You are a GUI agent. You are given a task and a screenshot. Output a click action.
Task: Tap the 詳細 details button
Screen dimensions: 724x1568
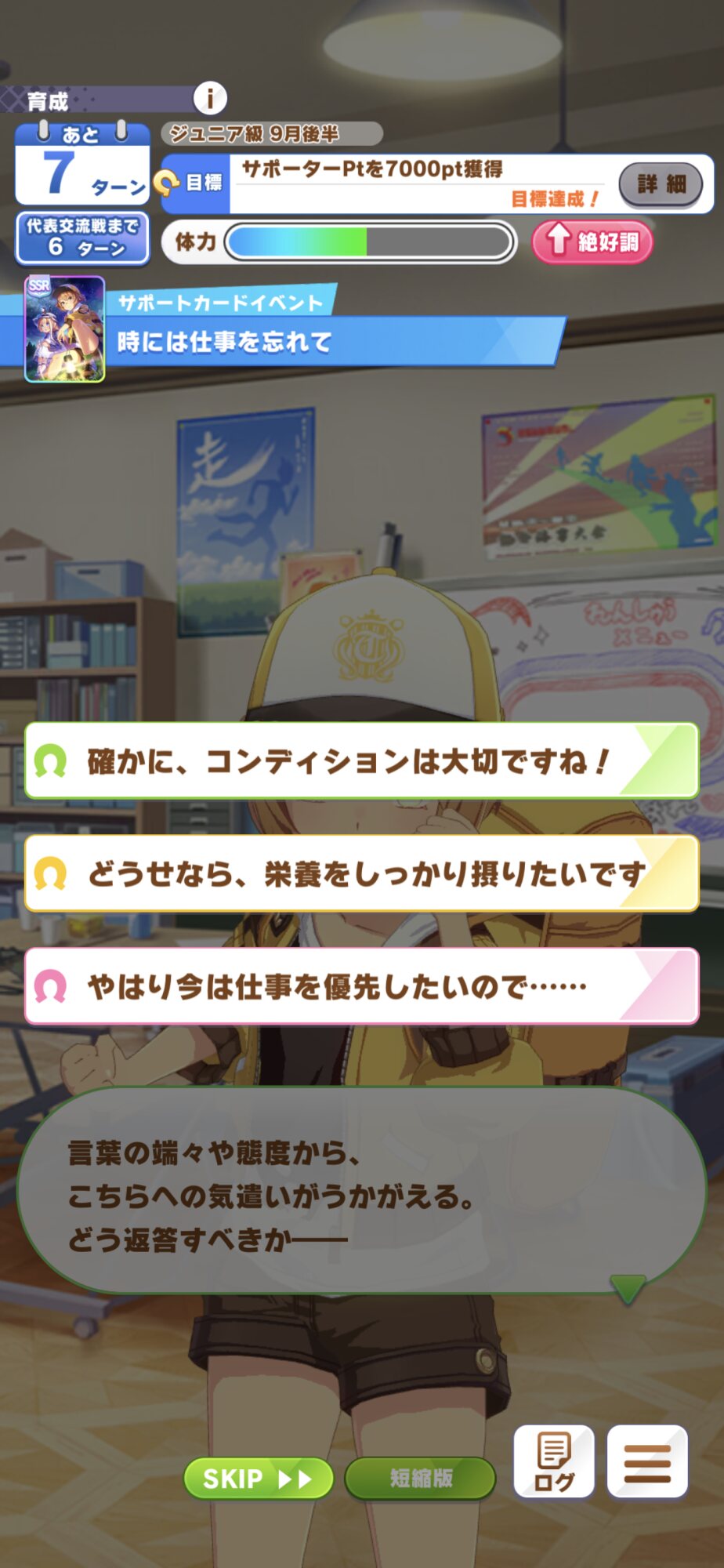[661, 184]
